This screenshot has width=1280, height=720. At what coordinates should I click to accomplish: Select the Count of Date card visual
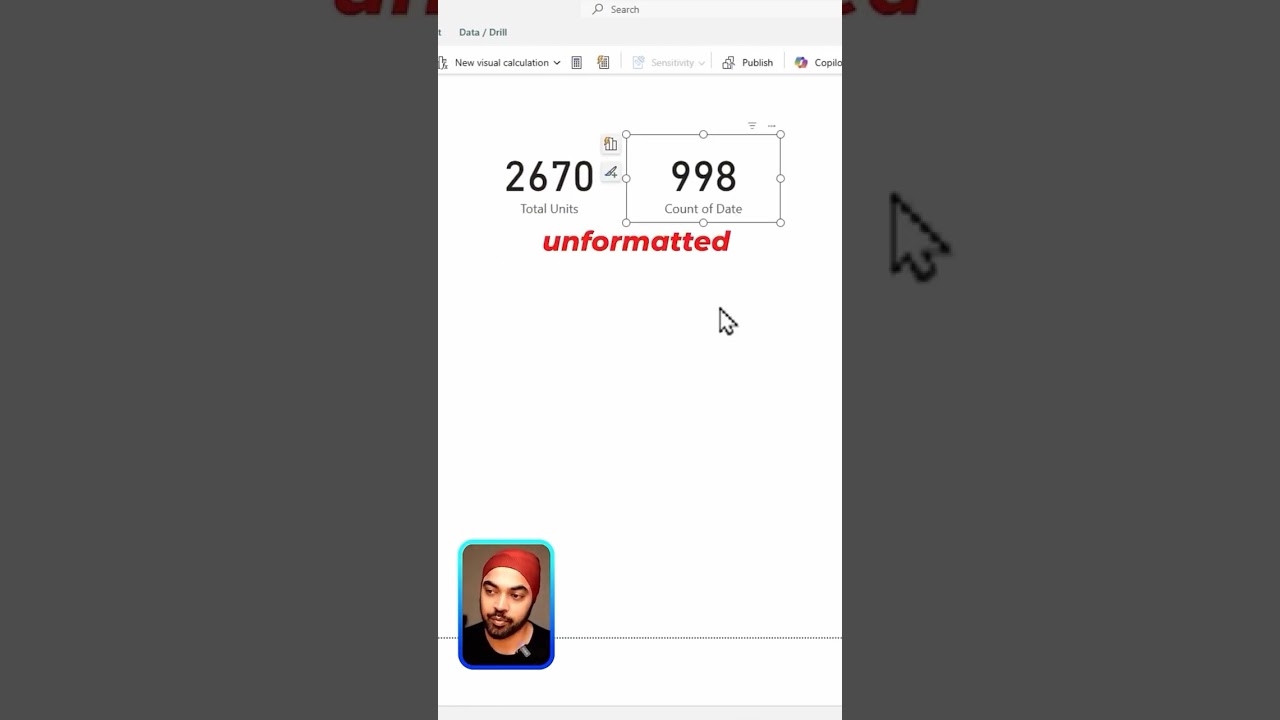[x=703, y=178]
